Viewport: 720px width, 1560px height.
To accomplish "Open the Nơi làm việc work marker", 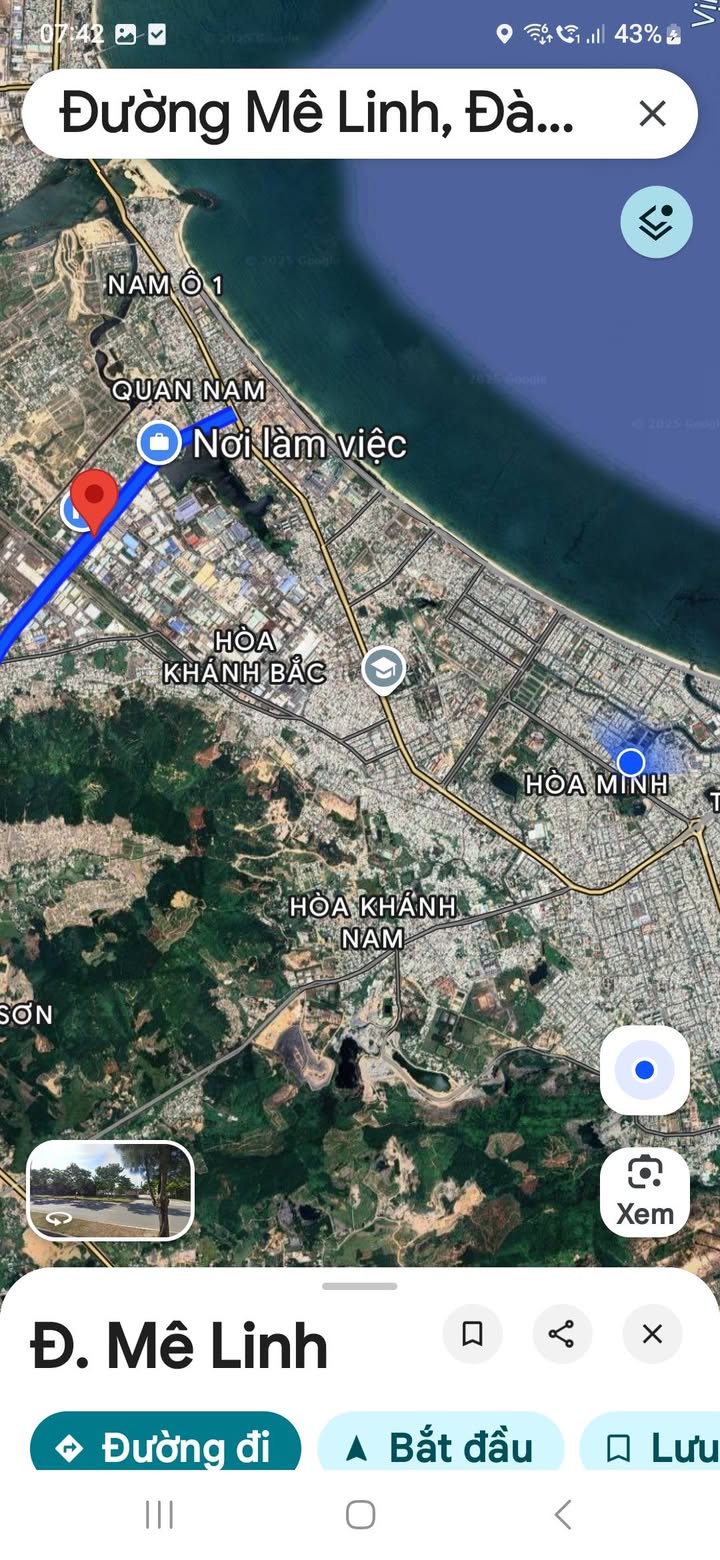I will point(158,442).
